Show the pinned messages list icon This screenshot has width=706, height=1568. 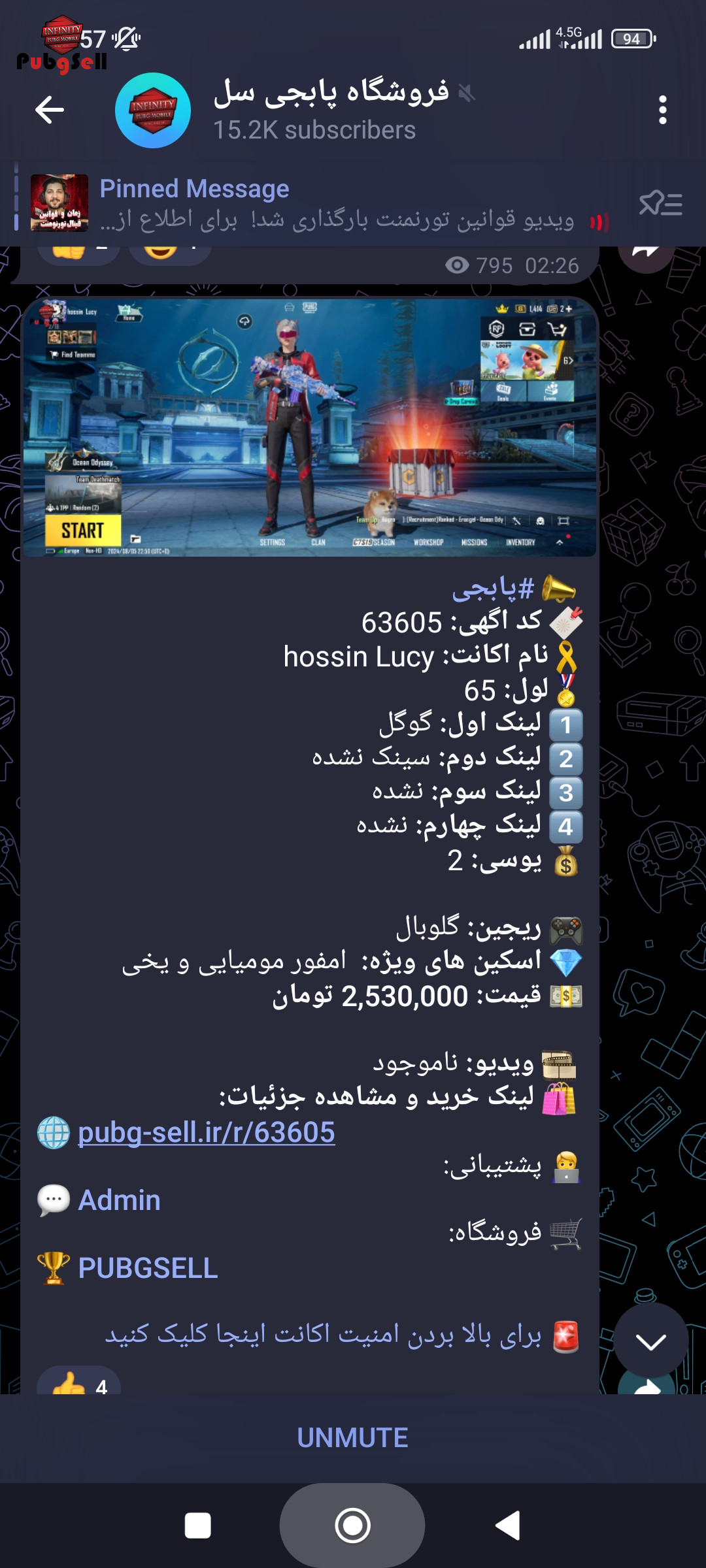click(x=660, y=204)
